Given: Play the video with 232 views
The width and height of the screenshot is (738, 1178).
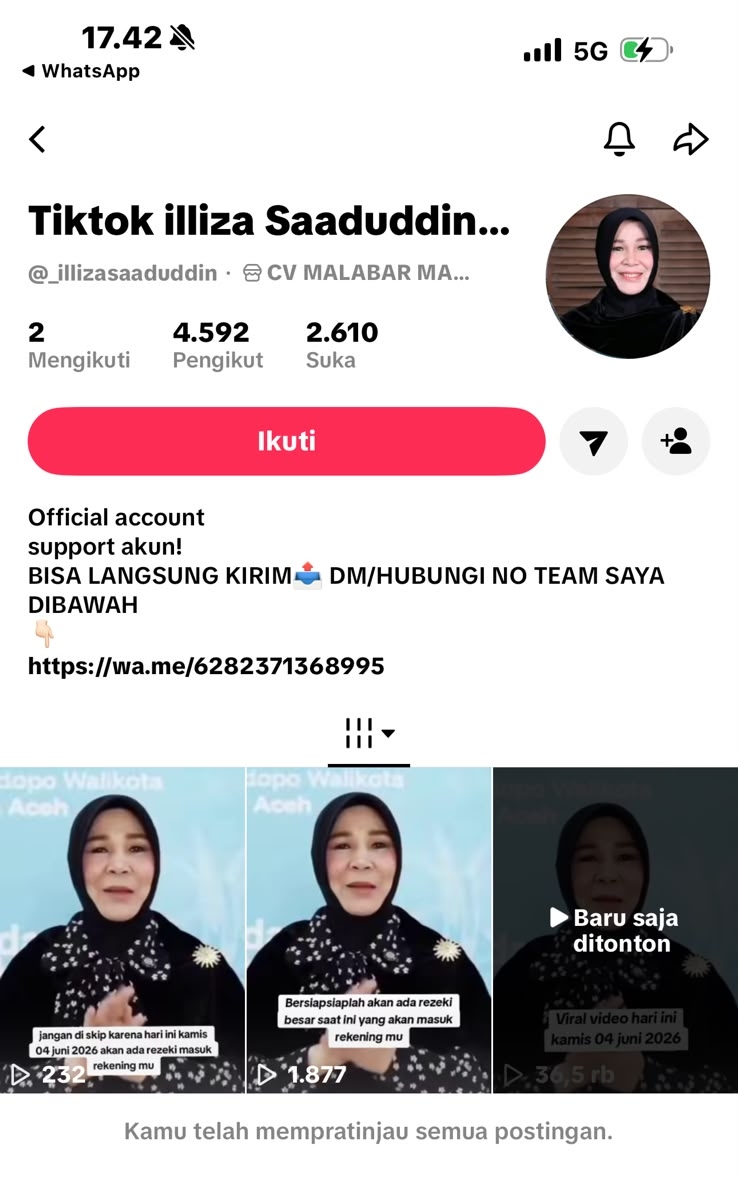Looking at the screenshot, I should point(122,930).
